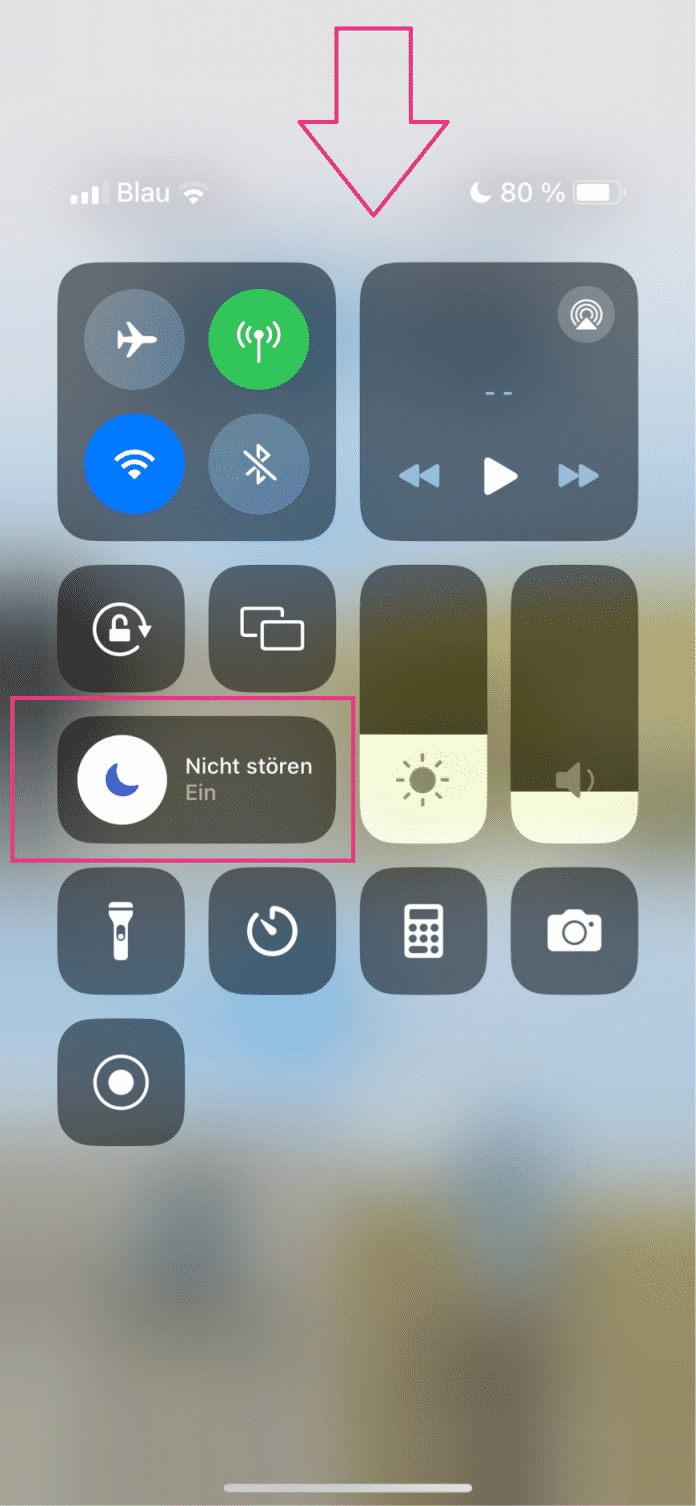Open the timer
Image resolution: width=696 pixels, height=1506 pixels.
click(272, 931)
